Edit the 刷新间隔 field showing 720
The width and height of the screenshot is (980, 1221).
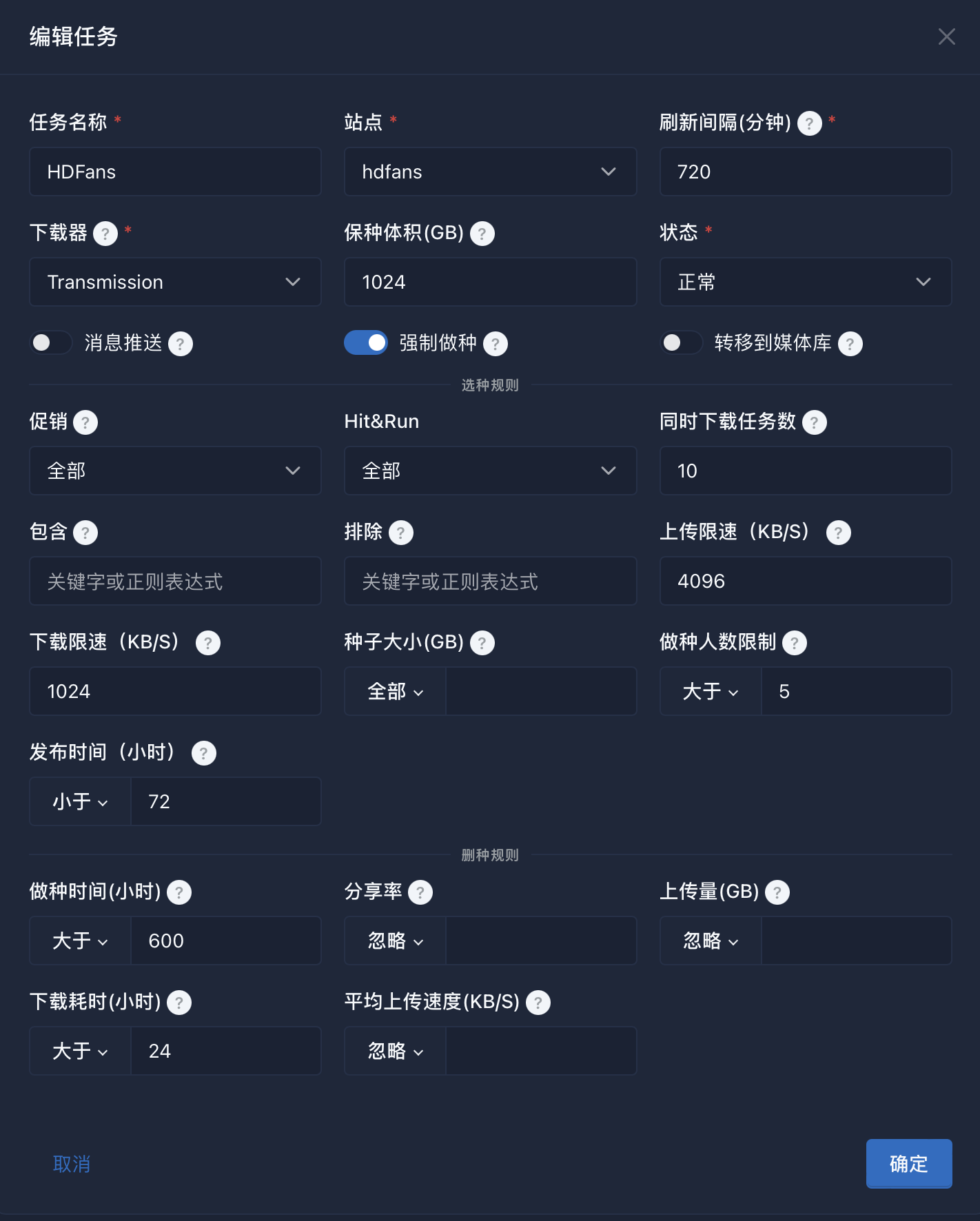[x=805, y=172]
